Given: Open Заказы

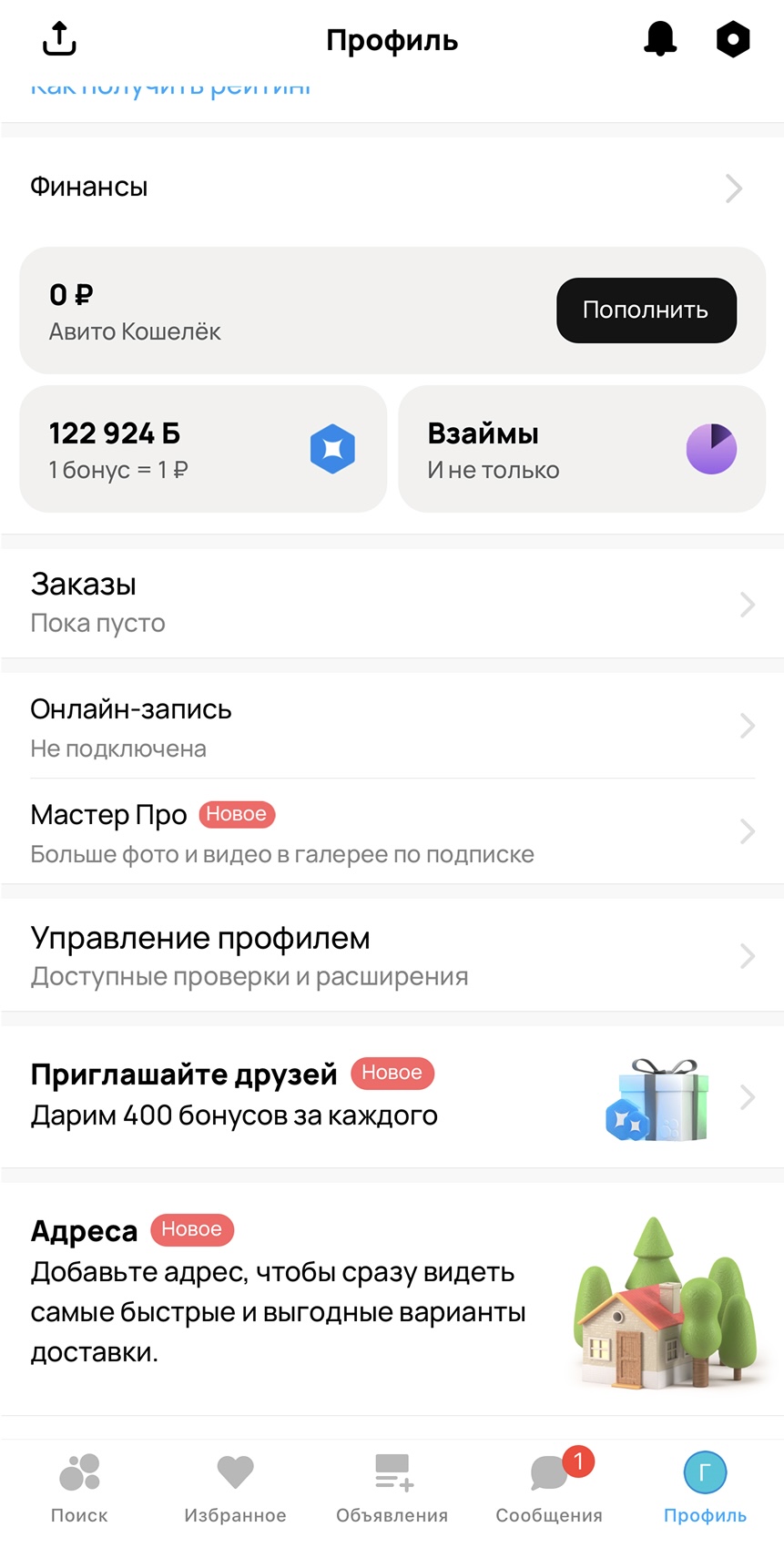Looking at the screenshot, I should (x=392, y=603).
